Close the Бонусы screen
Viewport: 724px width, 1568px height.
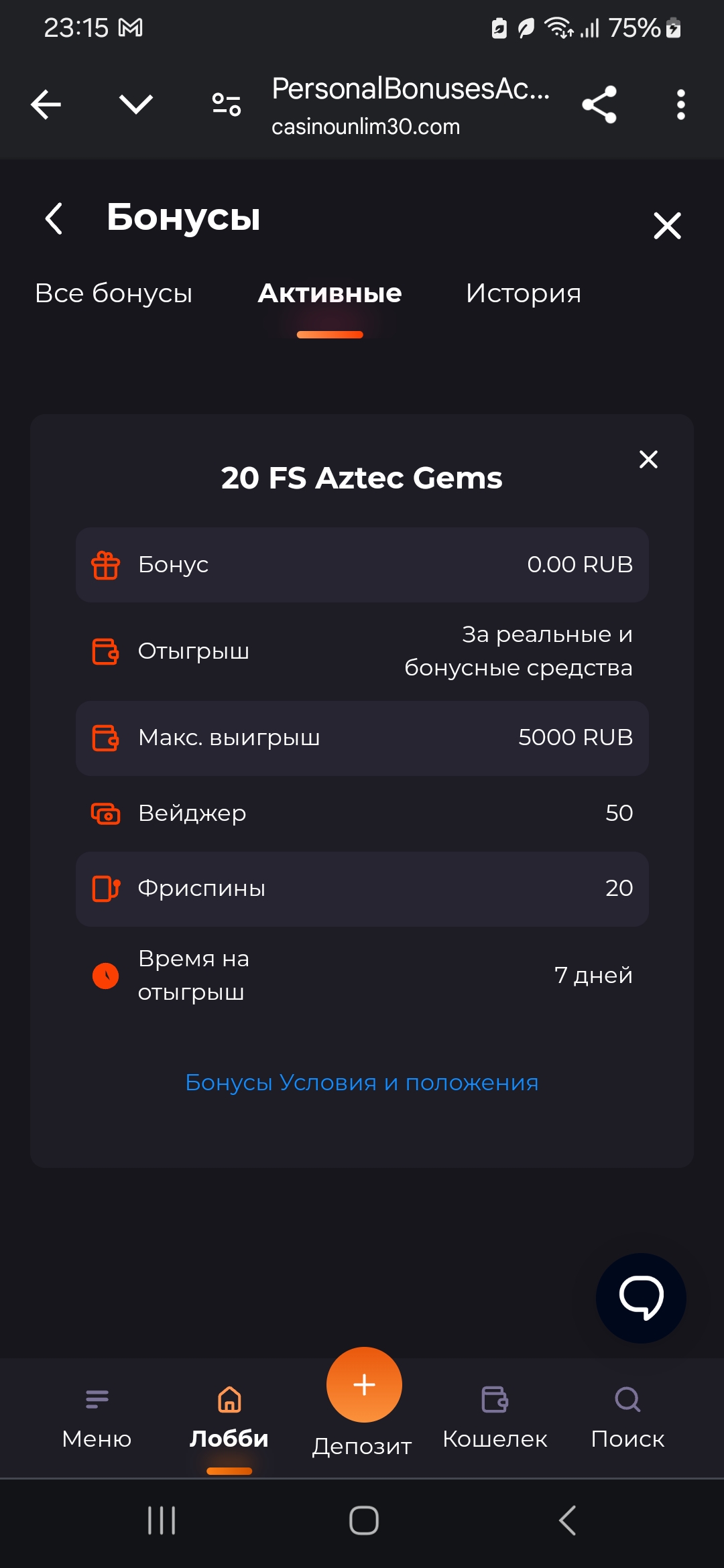click(667, 225)
